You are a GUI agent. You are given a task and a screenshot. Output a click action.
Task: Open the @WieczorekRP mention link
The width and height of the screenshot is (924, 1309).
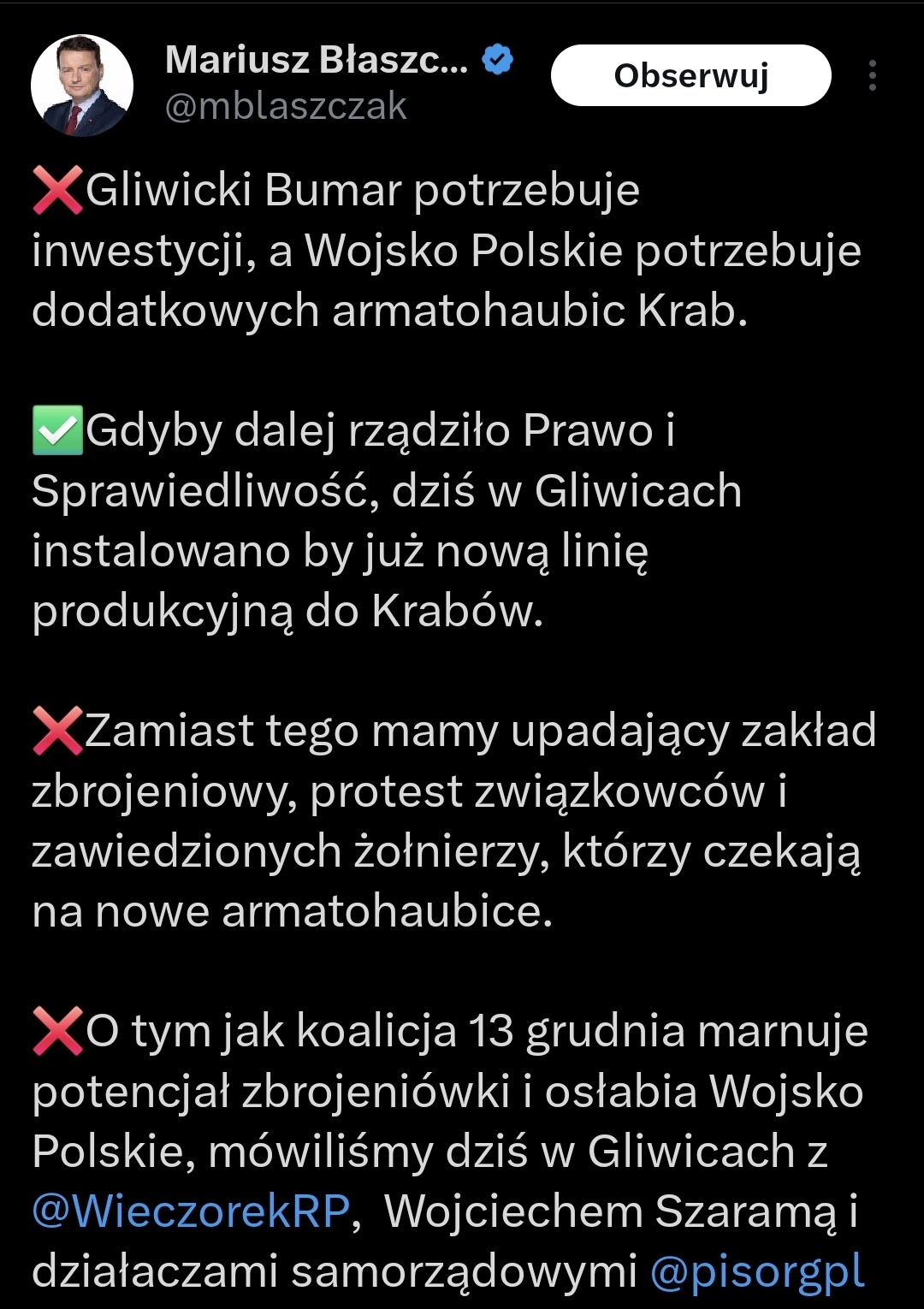click(x=192, y=1211)
